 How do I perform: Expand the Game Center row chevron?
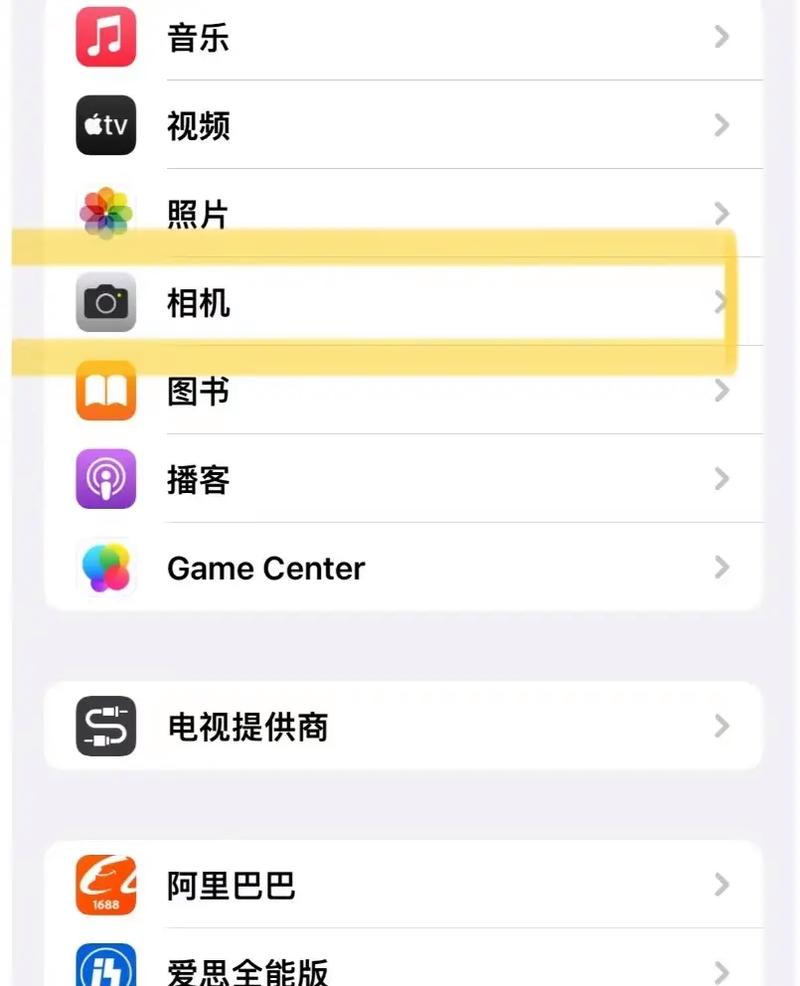[722, 567]
